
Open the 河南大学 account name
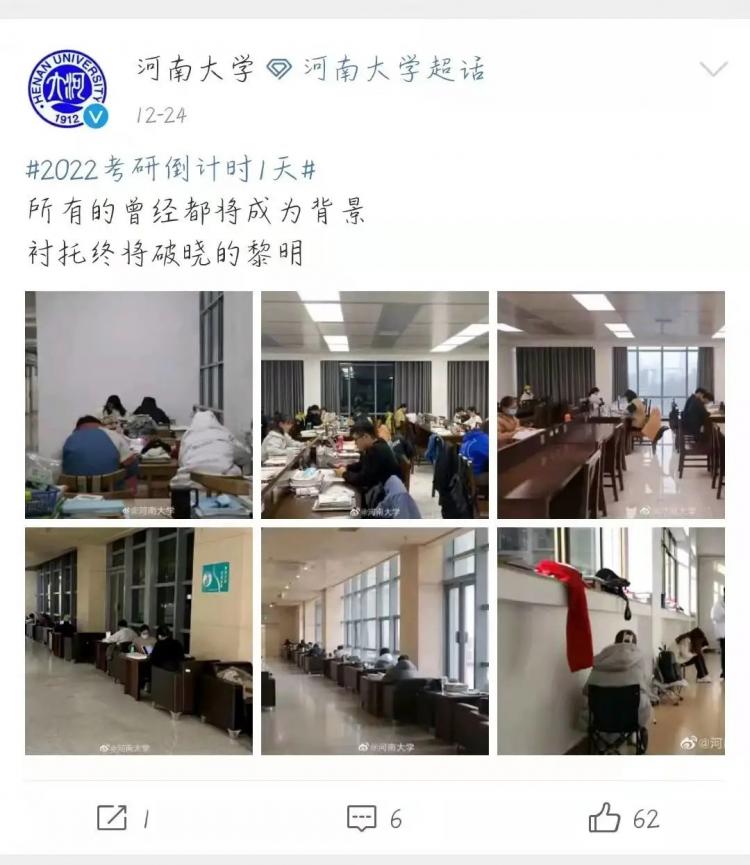click(x=195, y=69)
